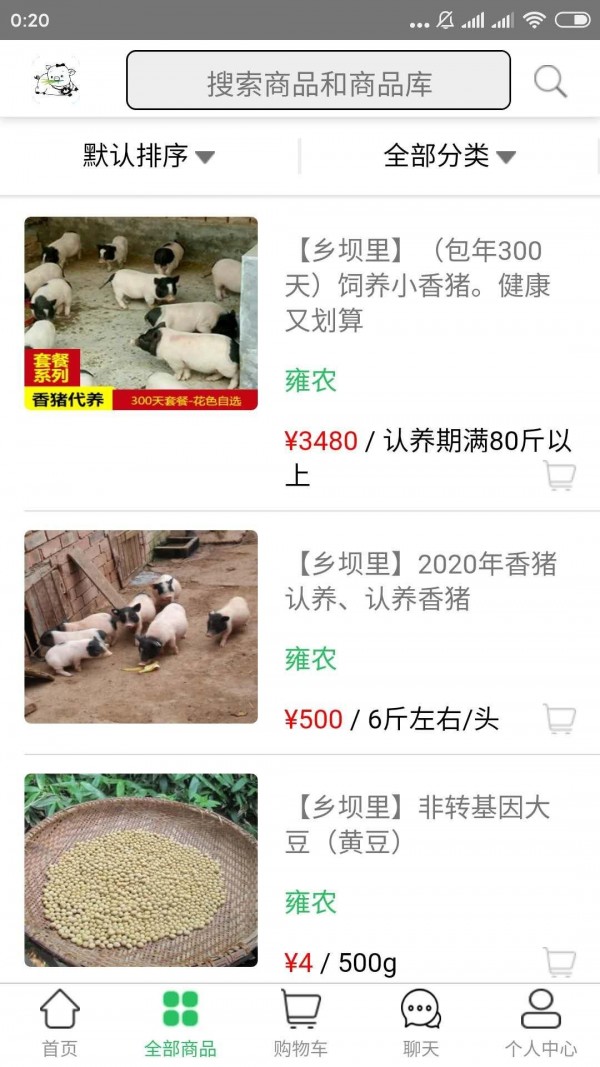The width and height of the screenshot is (600, 1067).
Task: Select the 全部商品 tab
Action: pyautogui.click(x=180, y=1022)
